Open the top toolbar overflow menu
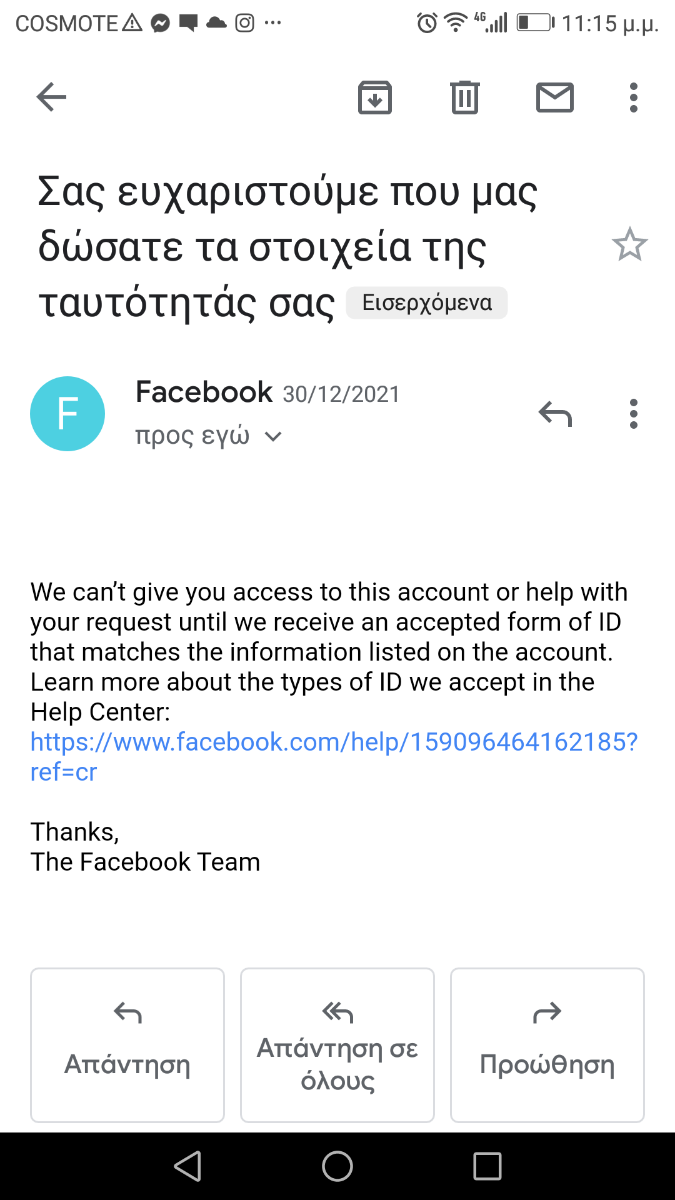The width and height of the screenshot is (675, 1200). pos(633,97)
